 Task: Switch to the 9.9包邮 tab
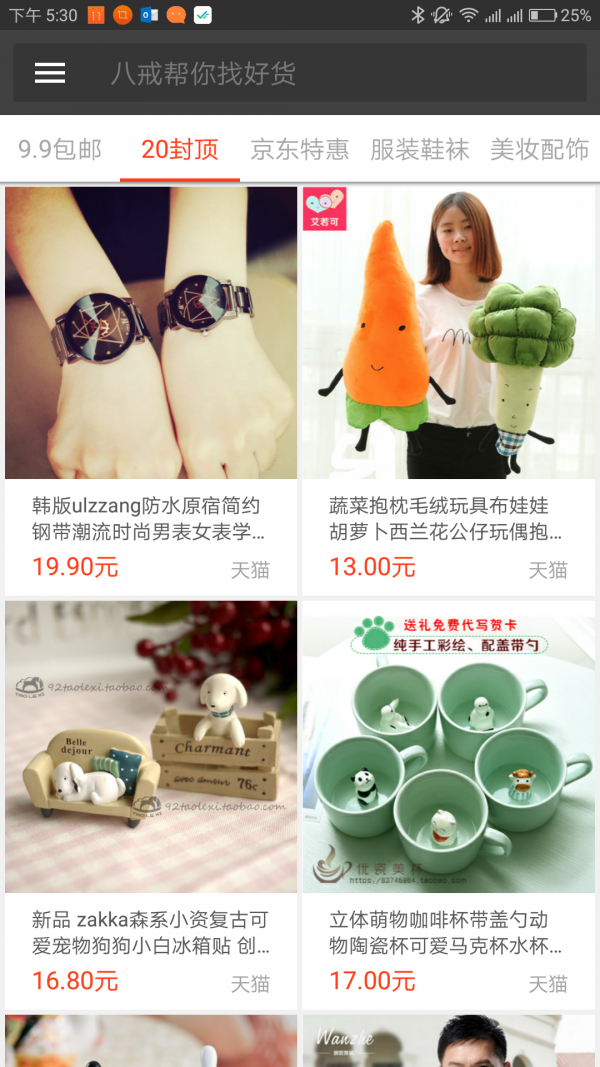click(x=60, y=150)
